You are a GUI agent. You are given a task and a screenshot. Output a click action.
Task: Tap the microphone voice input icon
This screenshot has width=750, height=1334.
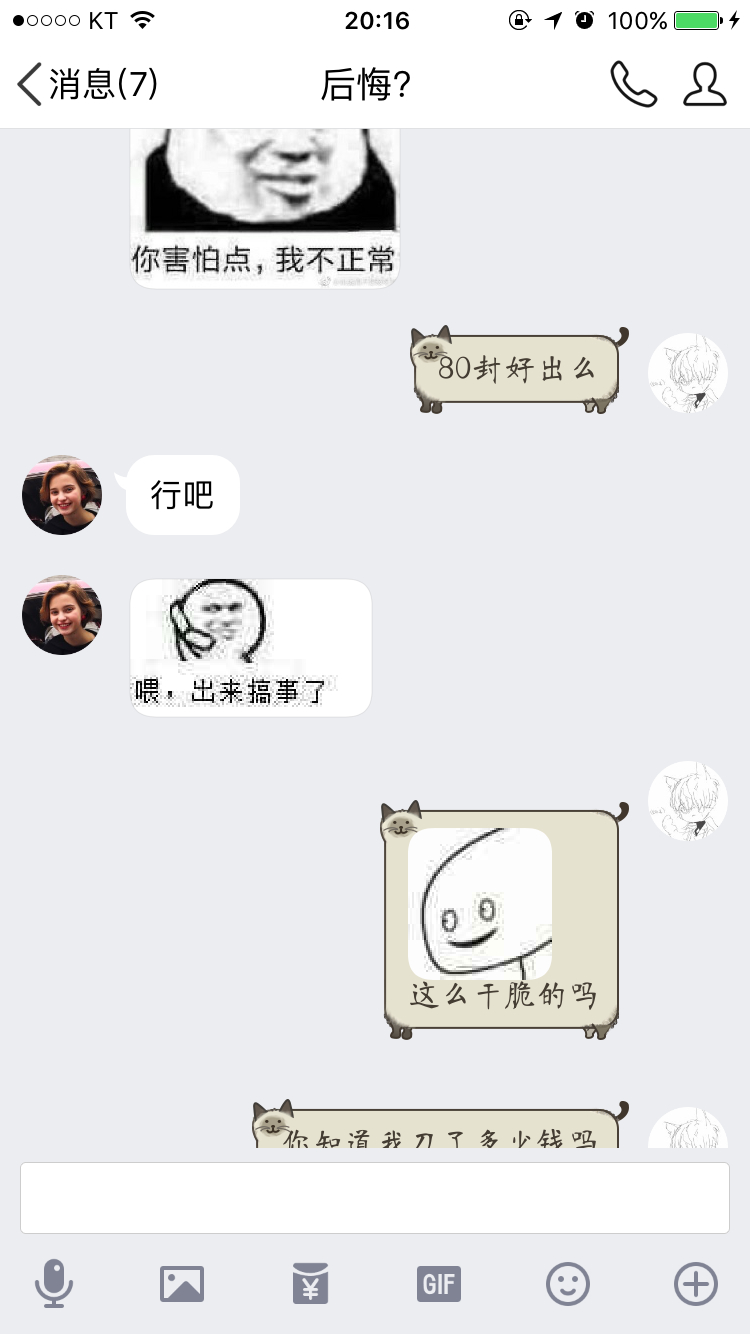[x=54, y=1283]
